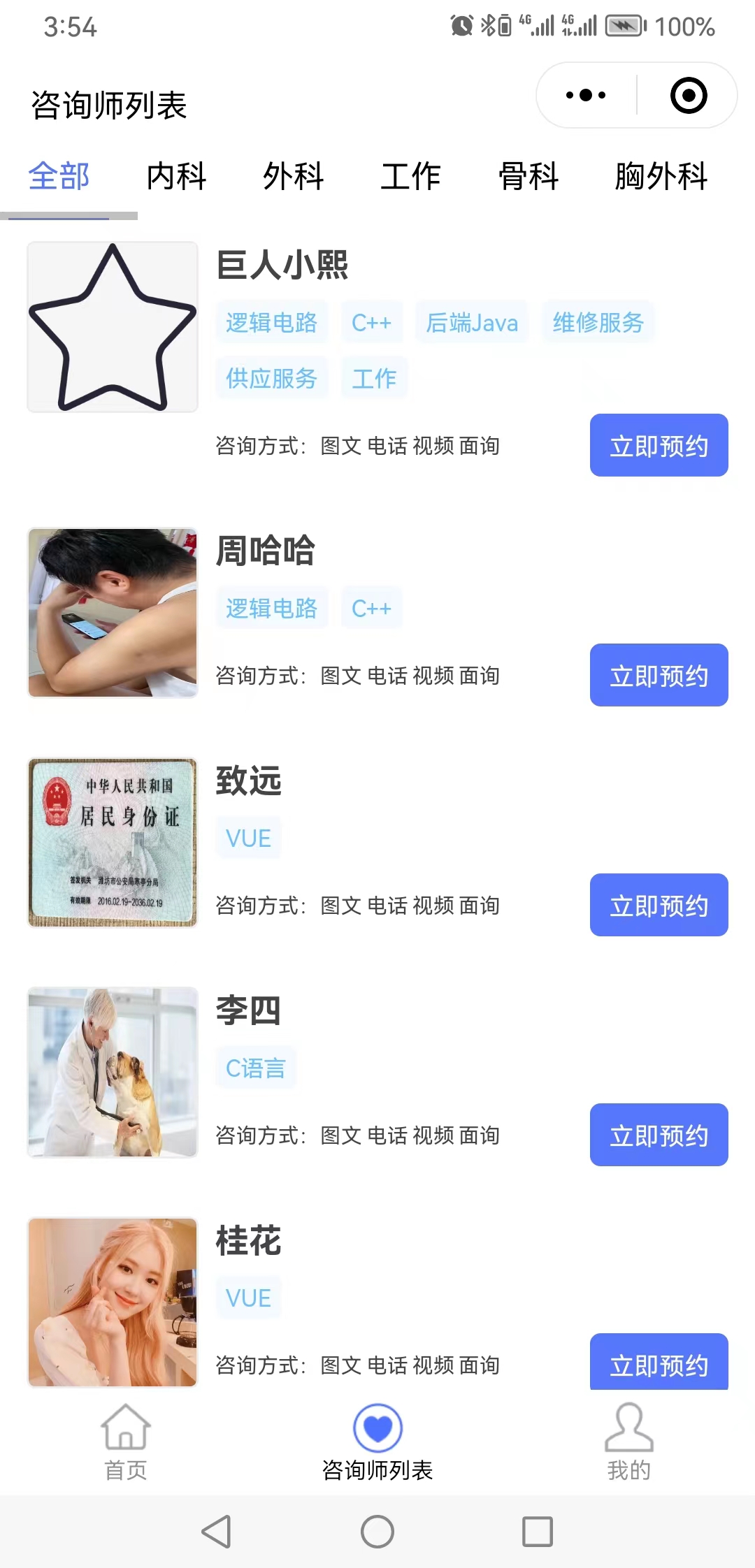This screenshot has height=1568, width=755.
Task: Schedule an appointment with 桂花
Action: pos(659,1363)
